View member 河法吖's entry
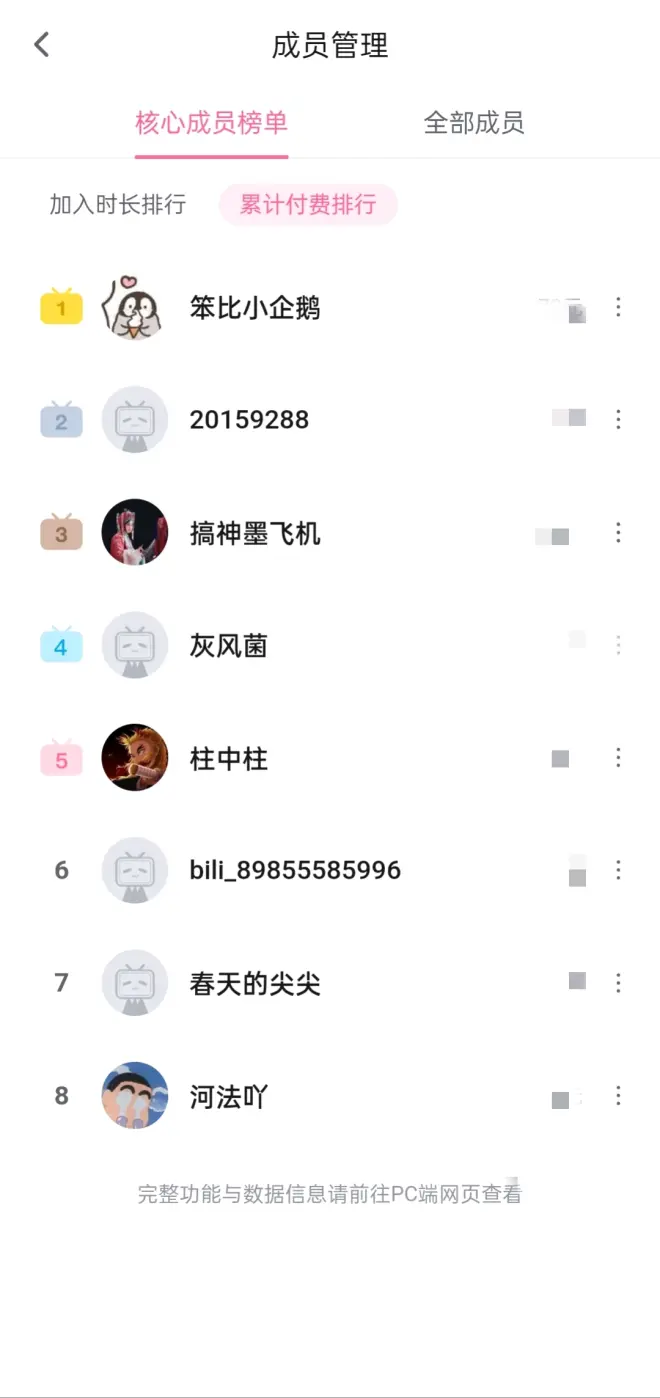Image resolution: width=660 pixels, height=1398 pixels. coord(229,1097)
